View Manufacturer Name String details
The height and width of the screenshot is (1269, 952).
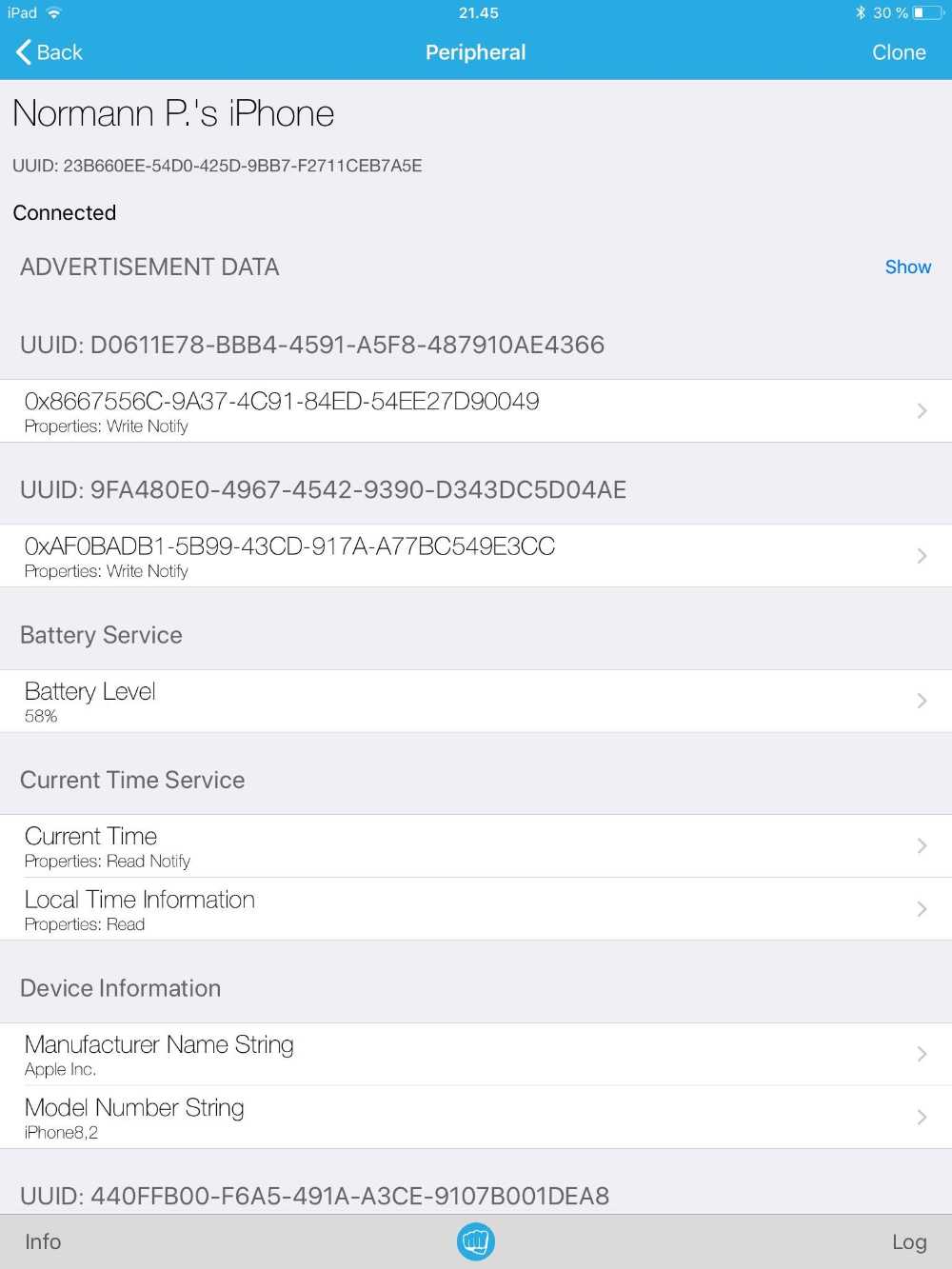(476, 1054)
